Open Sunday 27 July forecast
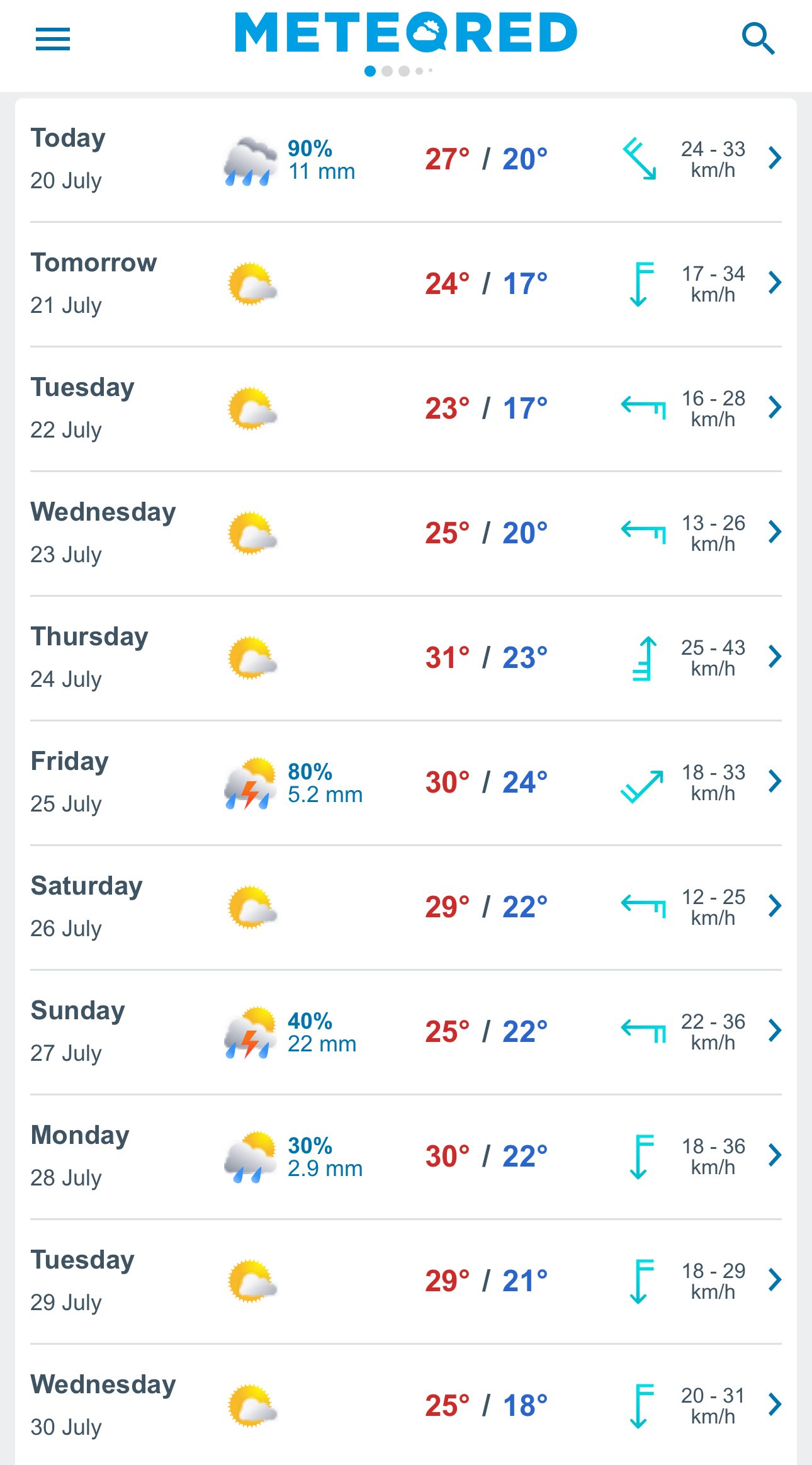The height and width of the screenshot is (1465, 812). 405,1031
